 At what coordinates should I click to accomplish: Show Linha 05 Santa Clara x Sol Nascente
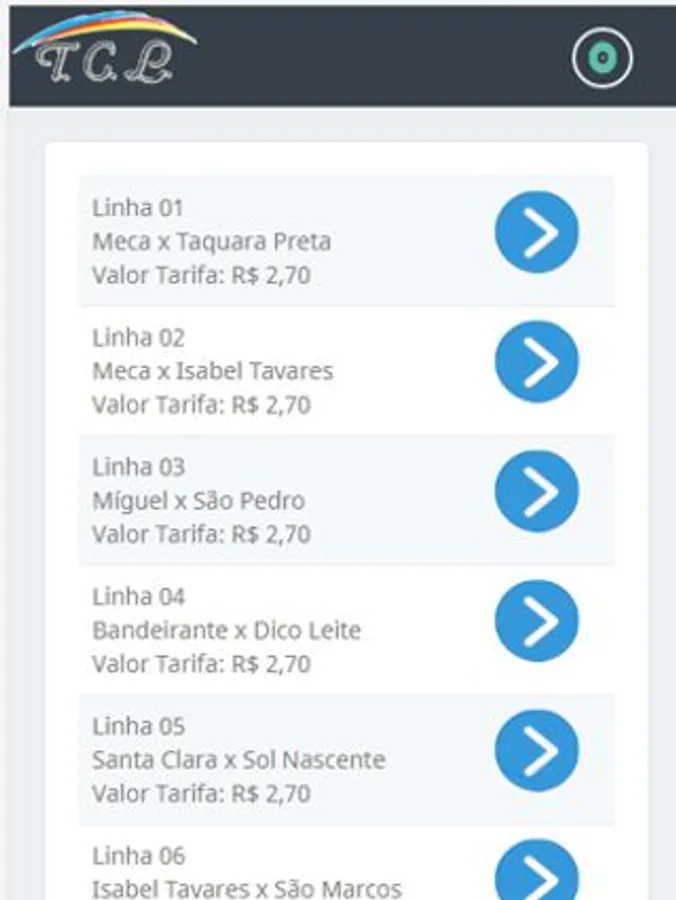click(x=537, y=750)
